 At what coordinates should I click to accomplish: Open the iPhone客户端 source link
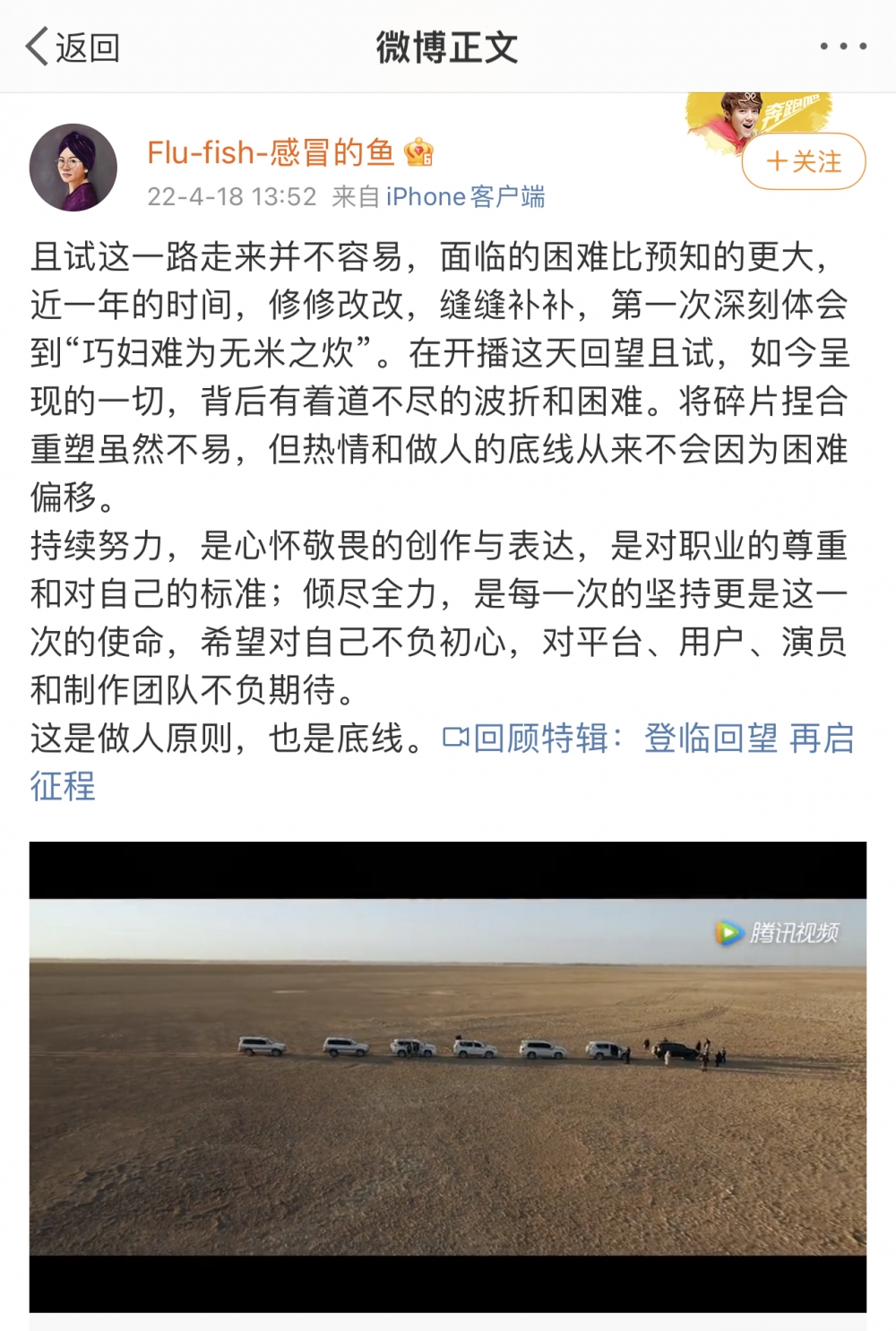[465, 197]
